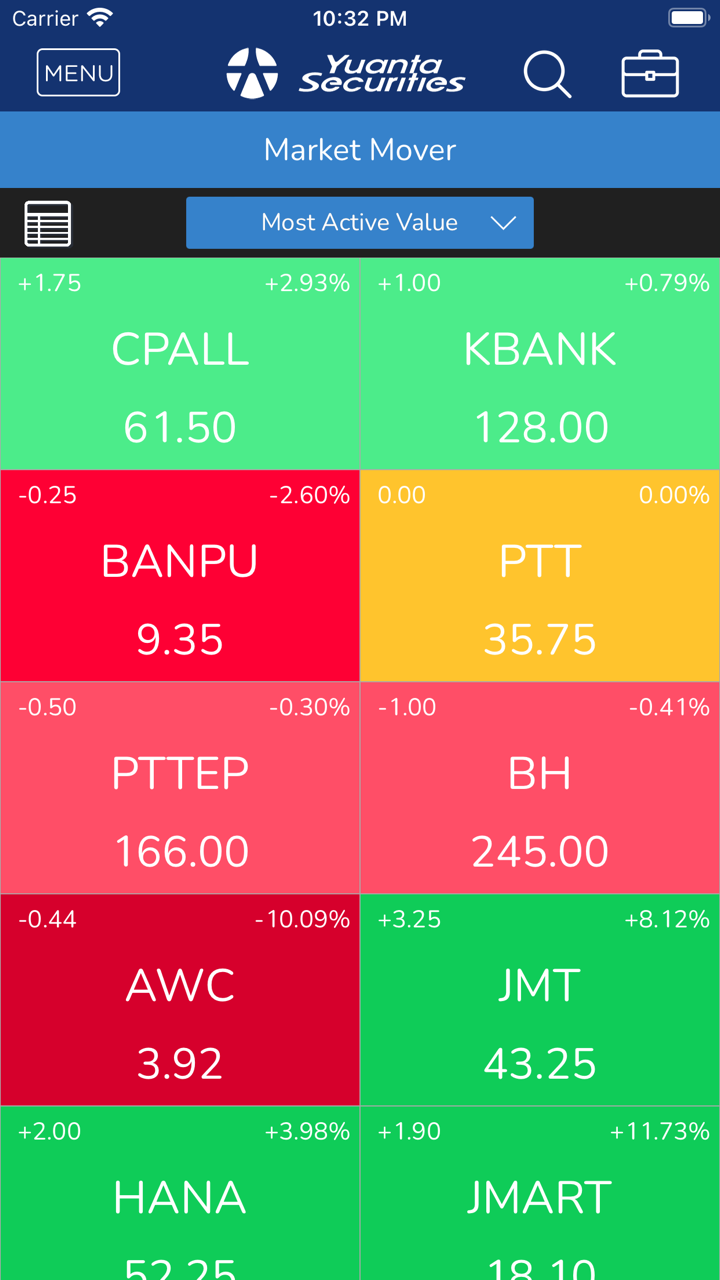Open the JMART stock tile
The width and height of the screenshot is (720, 1280).
(x=540, y=1195)
